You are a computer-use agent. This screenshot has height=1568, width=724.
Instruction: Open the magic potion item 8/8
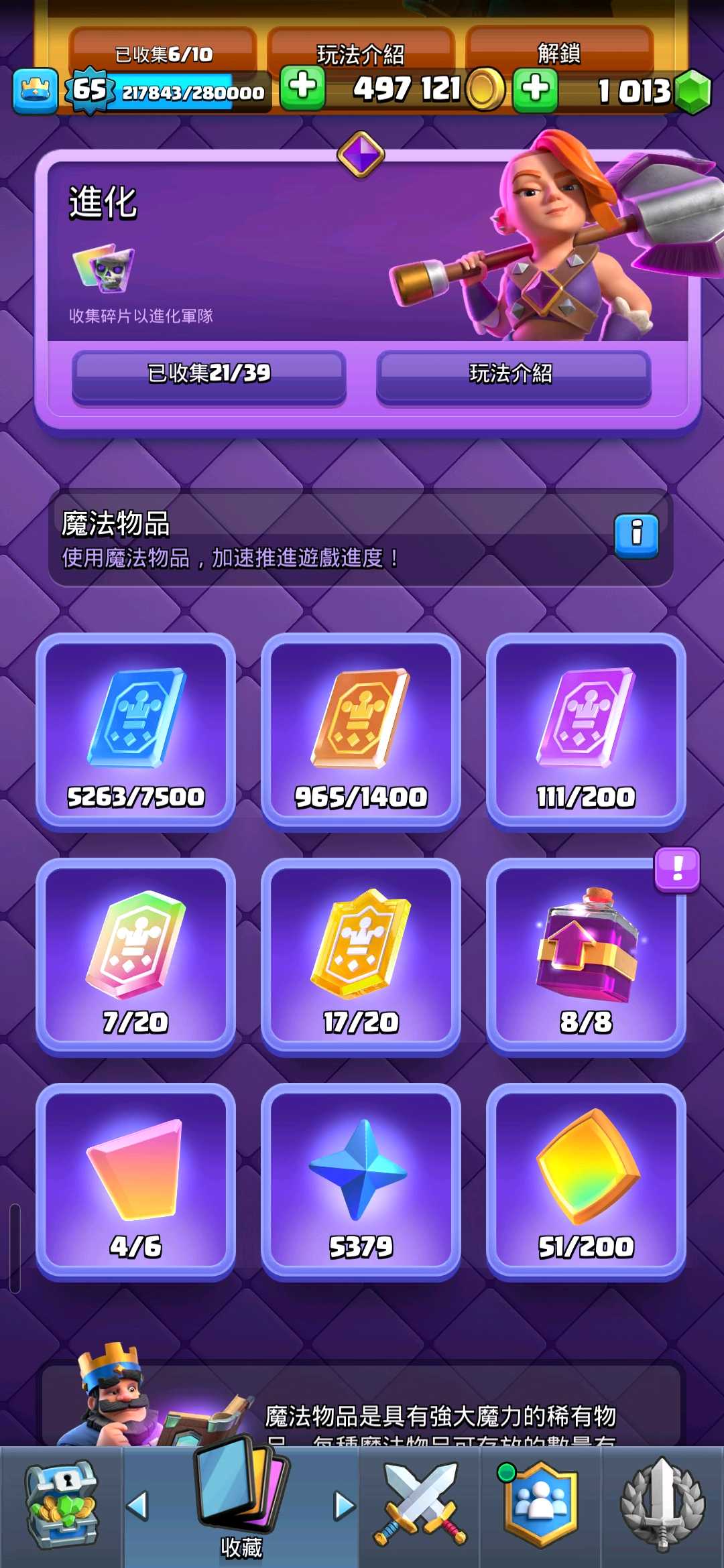586,957
